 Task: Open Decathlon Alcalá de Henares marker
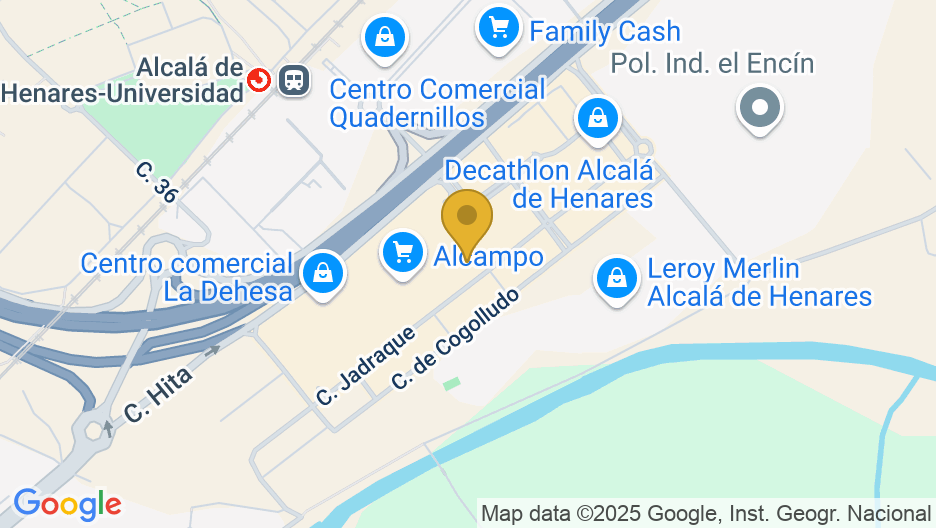coord(598,119)
